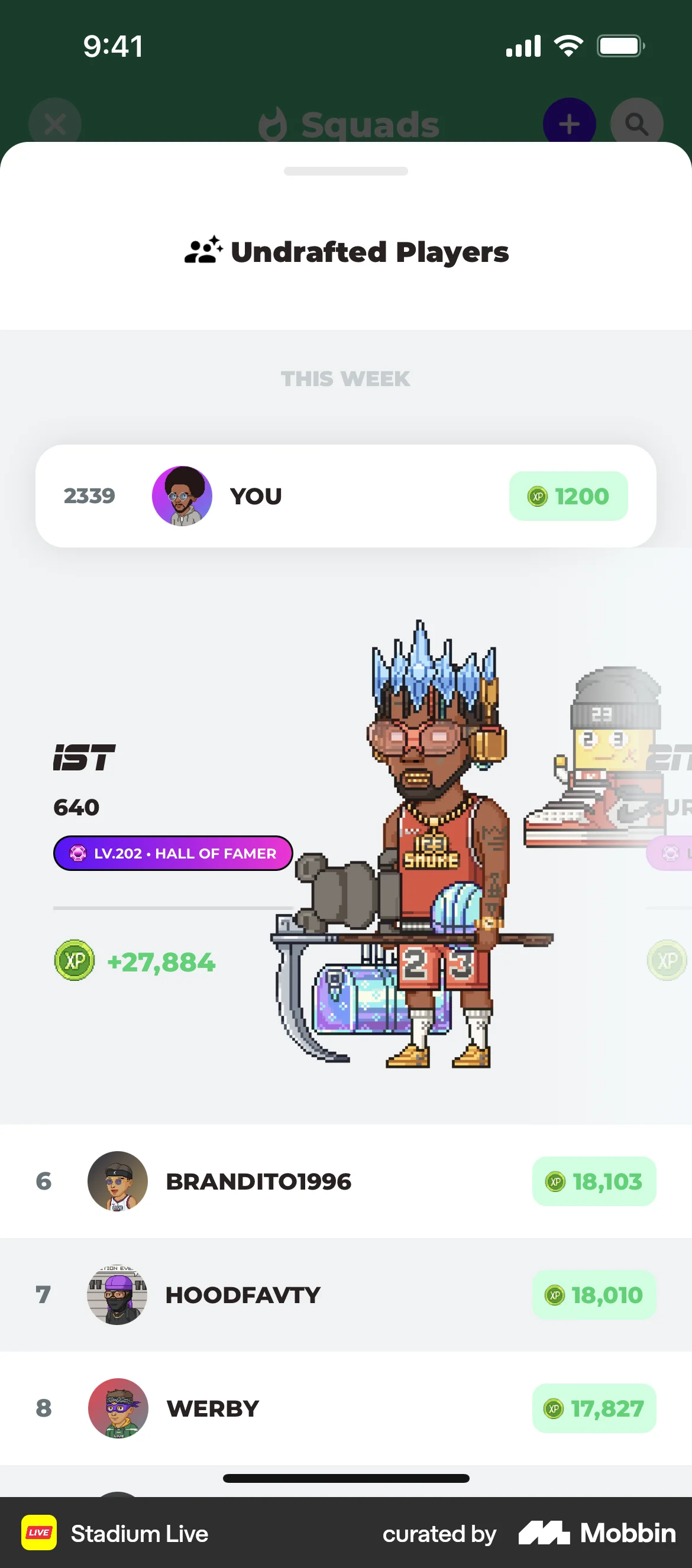
Task: Tap the Undrafted Players title
Action: [369, 251]
